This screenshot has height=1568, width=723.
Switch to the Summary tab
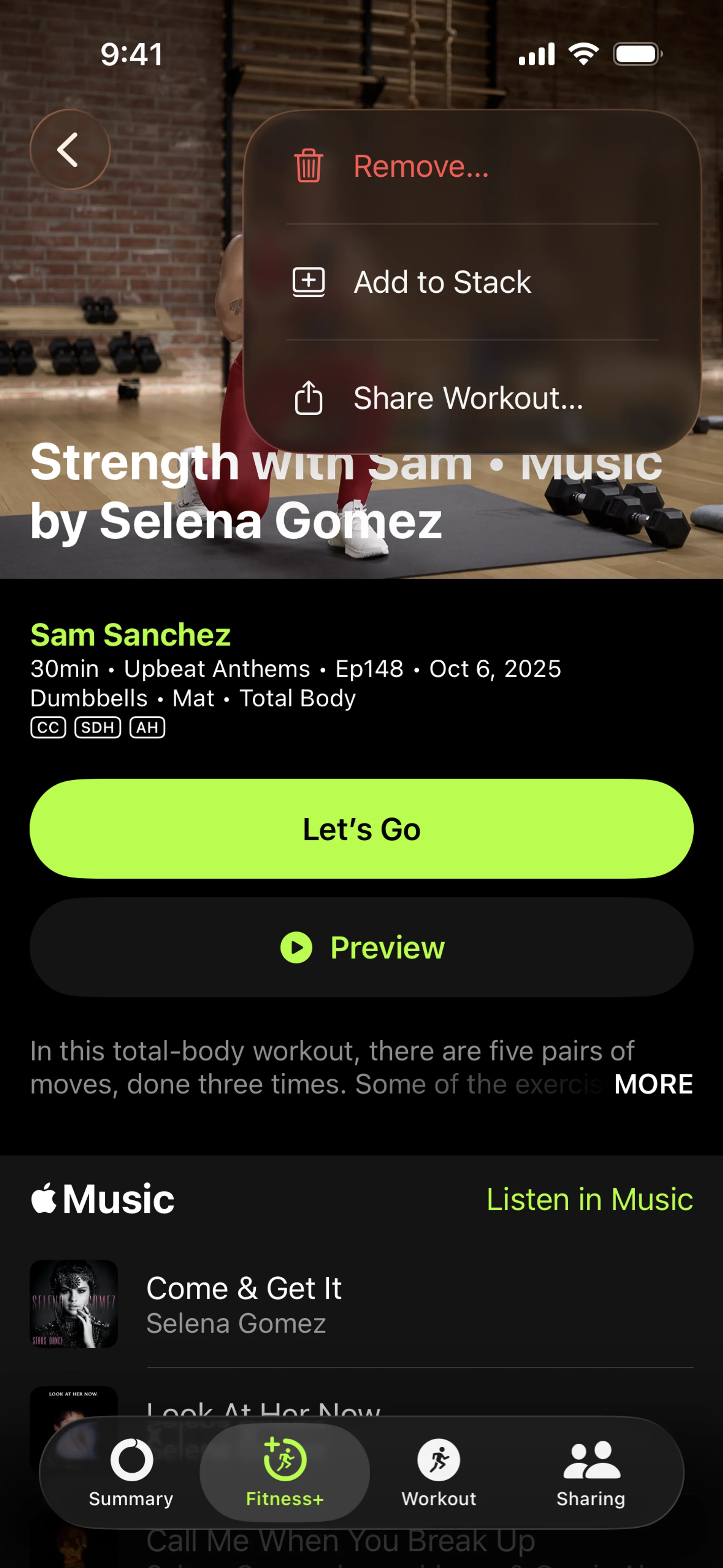pyautogui.click(x=131, y=1472)
